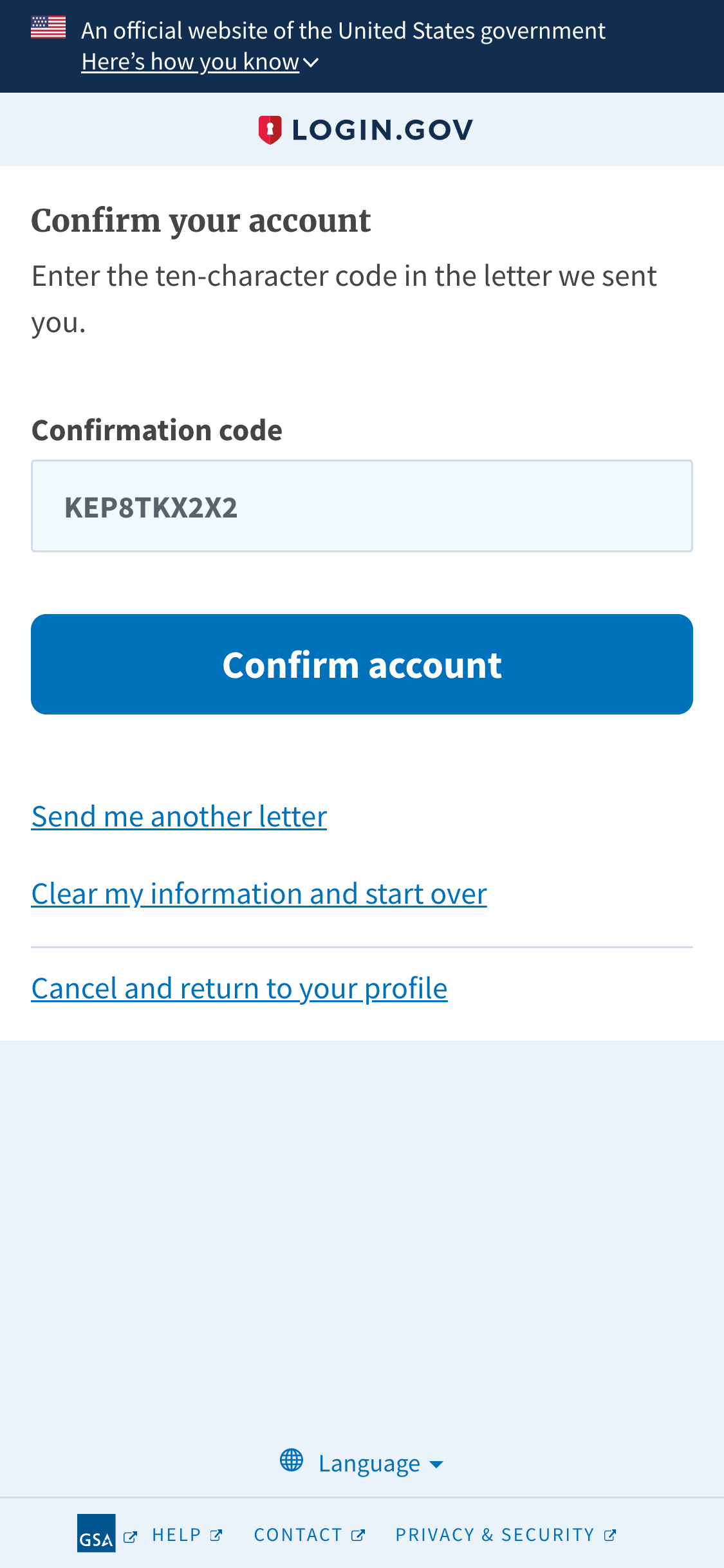Expand "Here's how you know" banner

[x=200, y=62]
